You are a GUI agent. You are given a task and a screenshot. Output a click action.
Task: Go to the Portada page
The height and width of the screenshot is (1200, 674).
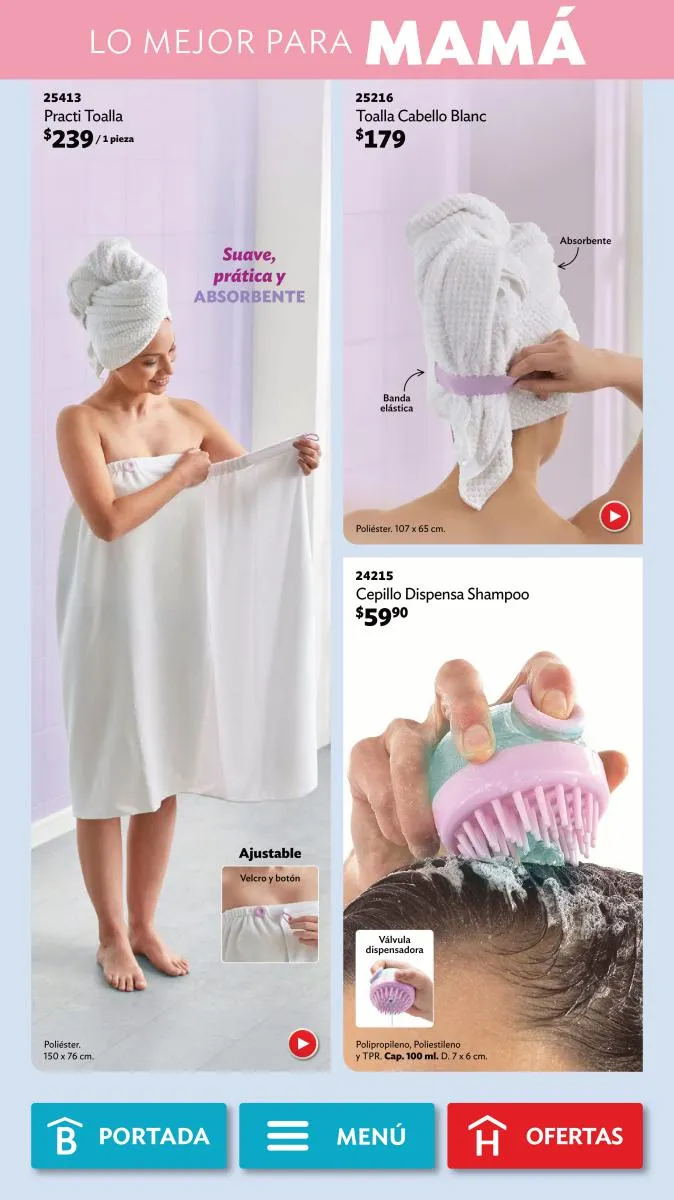click(x=129, y=1136)
